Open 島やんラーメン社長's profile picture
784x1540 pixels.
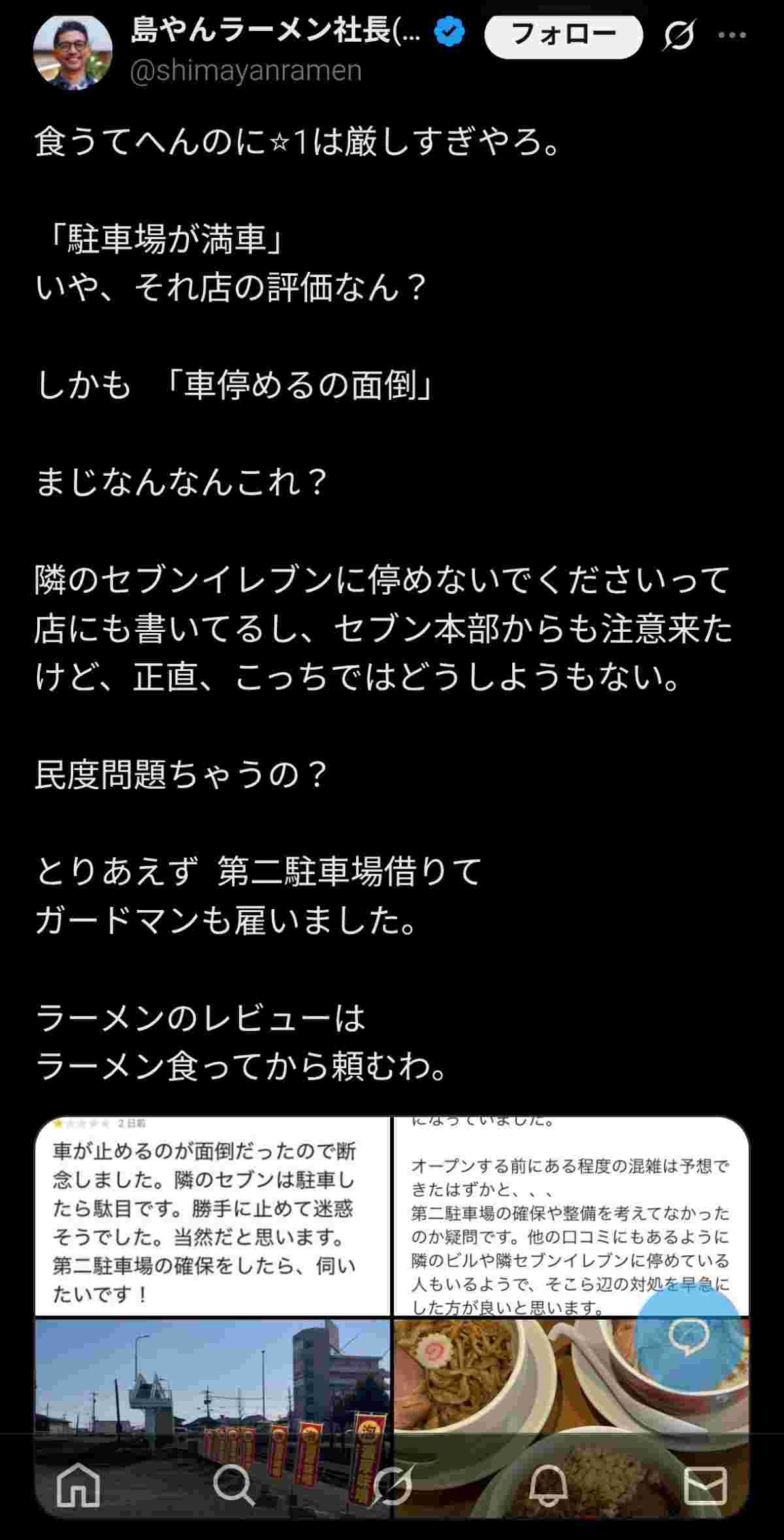73,52
